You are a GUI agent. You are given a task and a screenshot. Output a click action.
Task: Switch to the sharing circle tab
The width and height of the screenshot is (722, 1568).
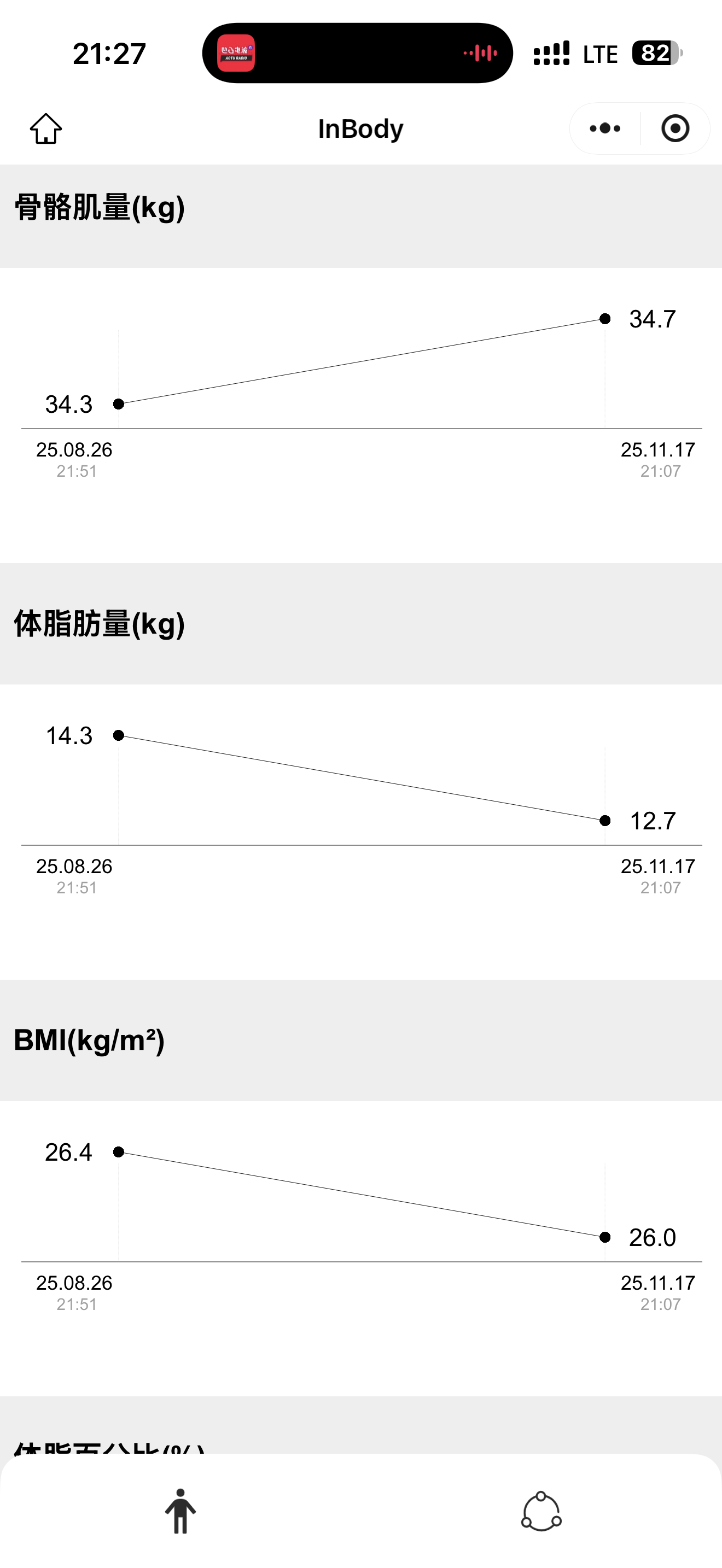541,1511
